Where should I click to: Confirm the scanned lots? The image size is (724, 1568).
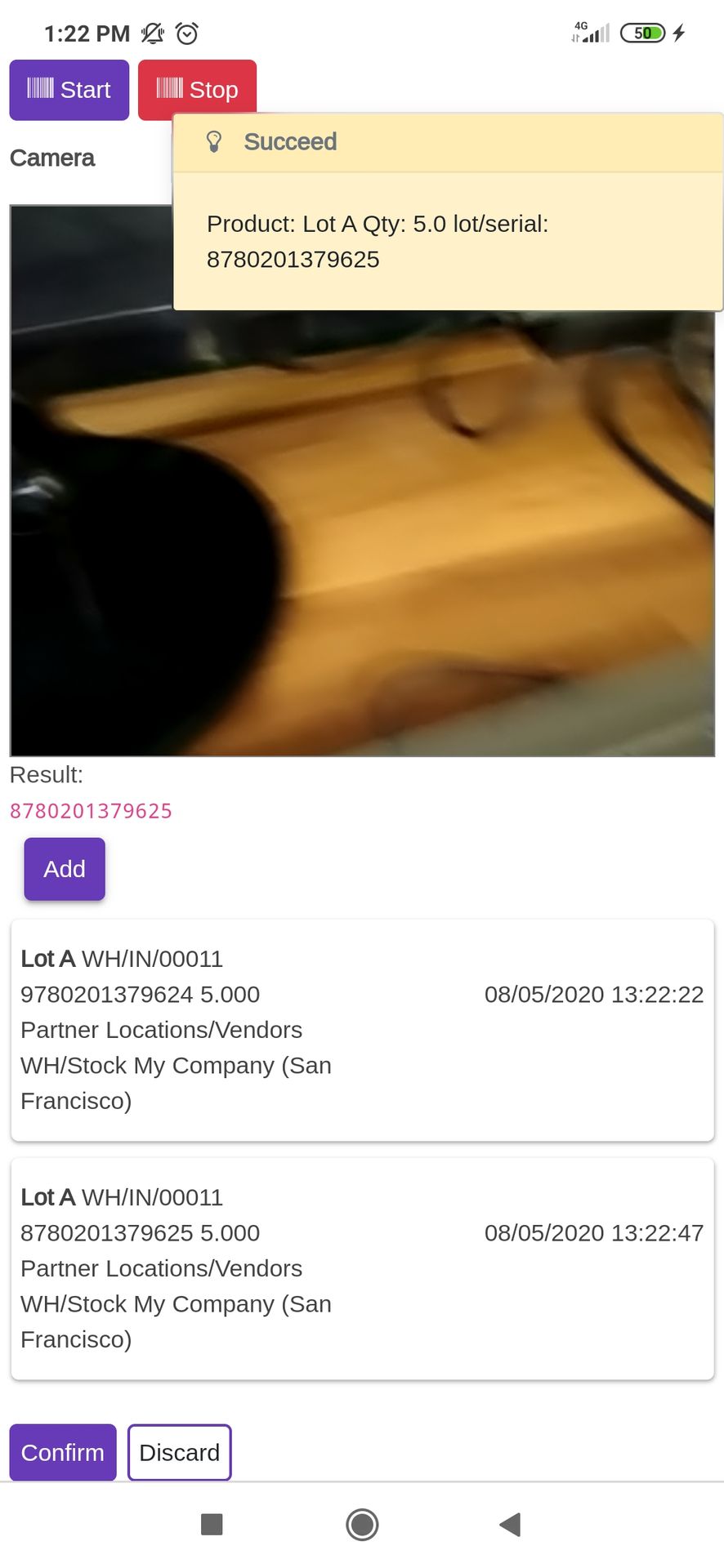(63, 1453)
